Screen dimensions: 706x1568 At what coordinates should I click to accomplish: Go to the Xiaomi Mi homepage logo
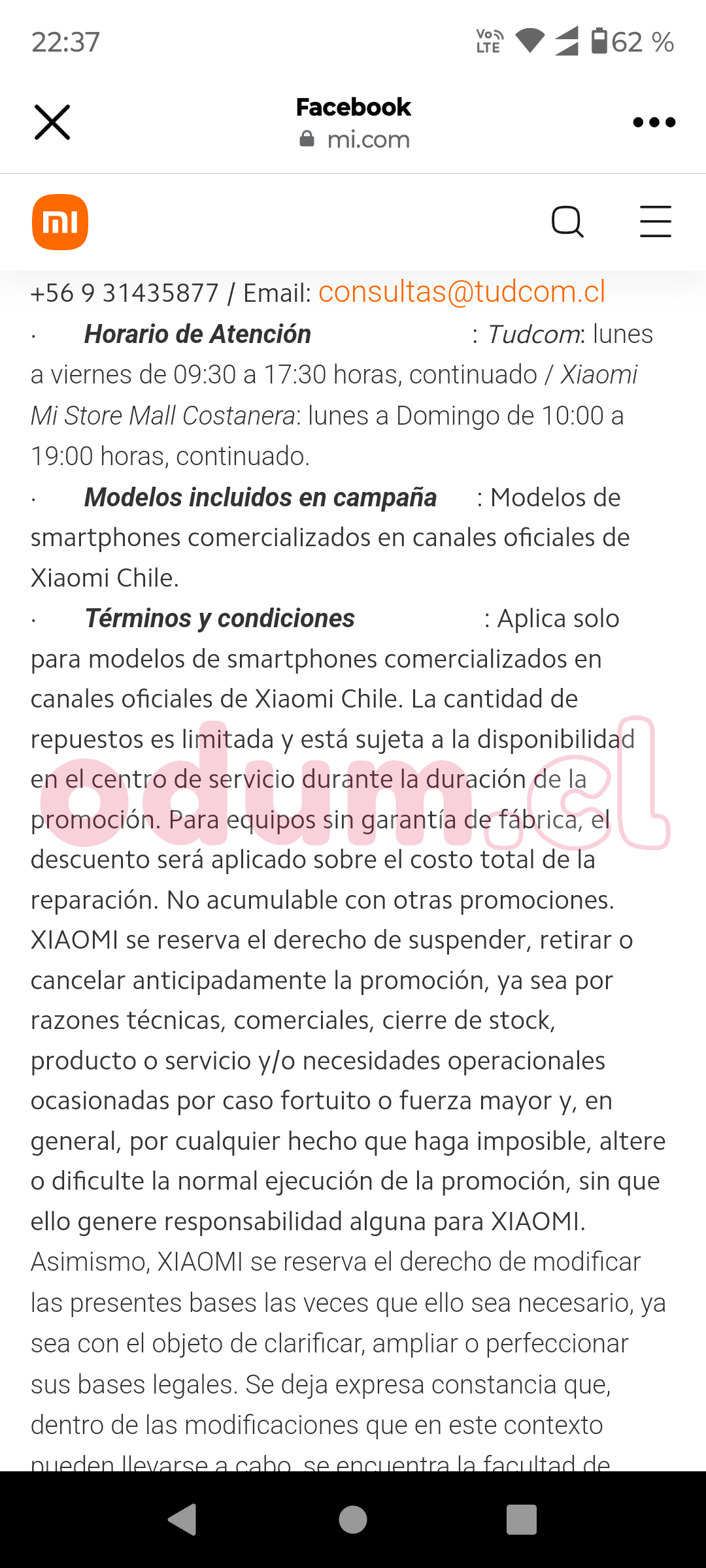tap(60, 222)
